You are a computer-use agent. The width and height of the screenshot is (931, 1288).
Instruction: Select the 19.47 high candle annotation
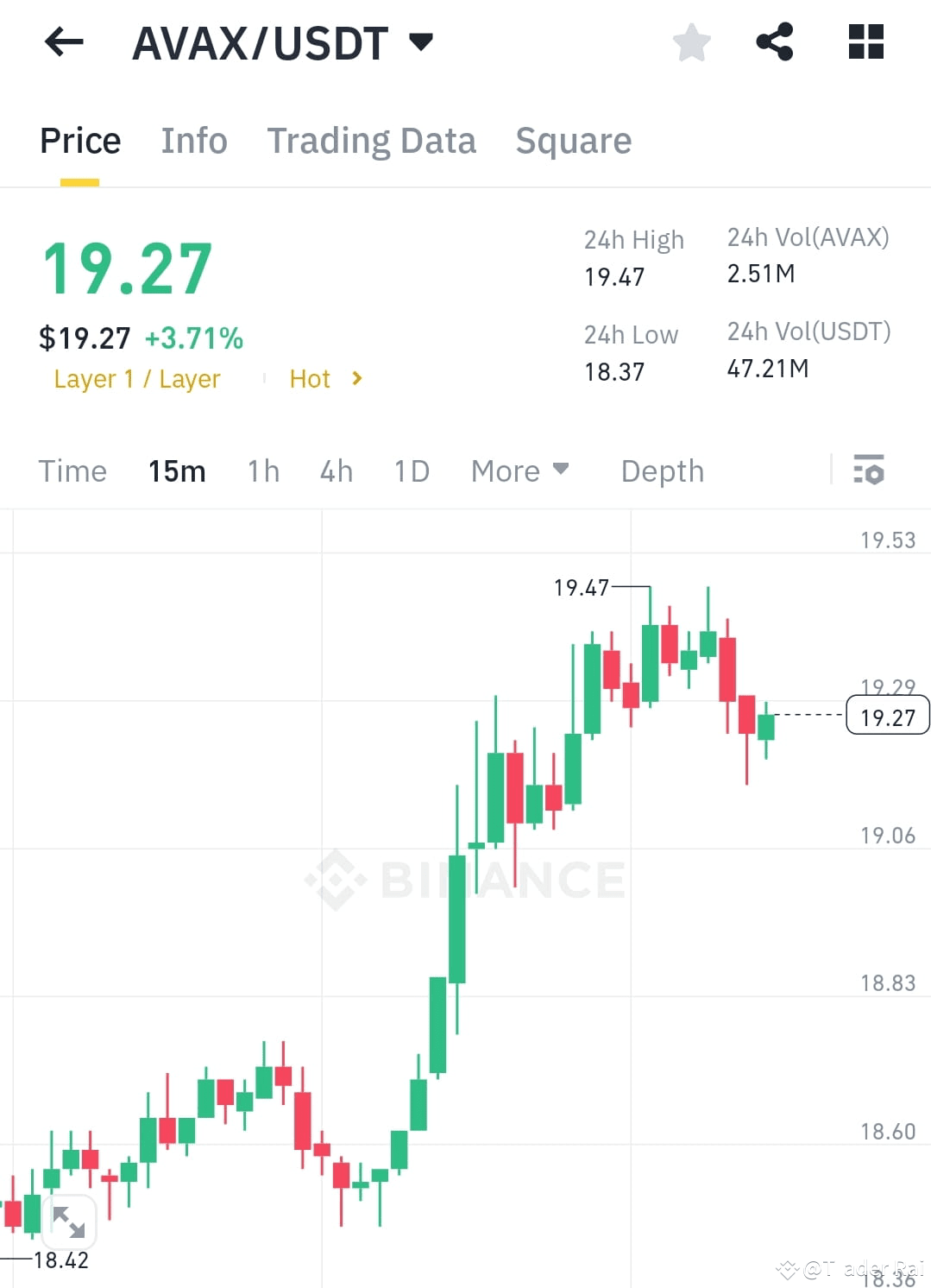click(582, 586)
